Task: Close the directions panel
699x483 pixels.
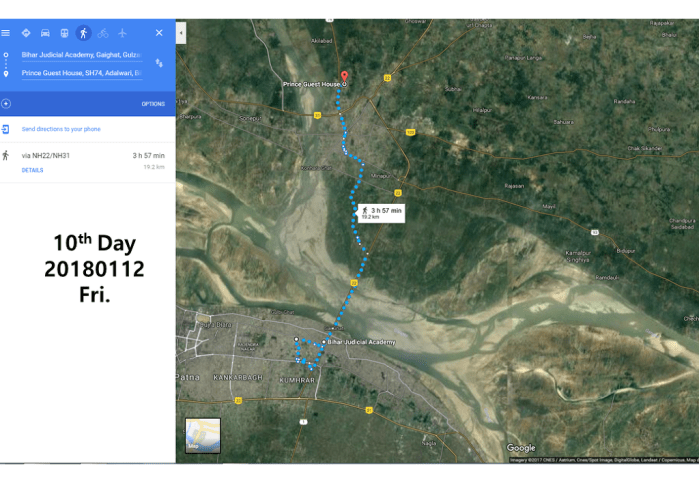Action: click(159, 33)
